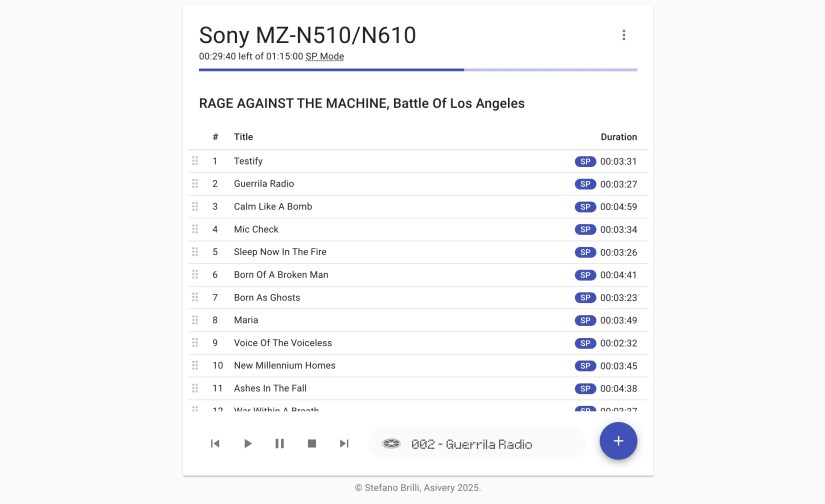The width and height of the screenshot is (825, 504).
Task: Select the track Voice Of The Voiceless
Action: pos(283,343)
